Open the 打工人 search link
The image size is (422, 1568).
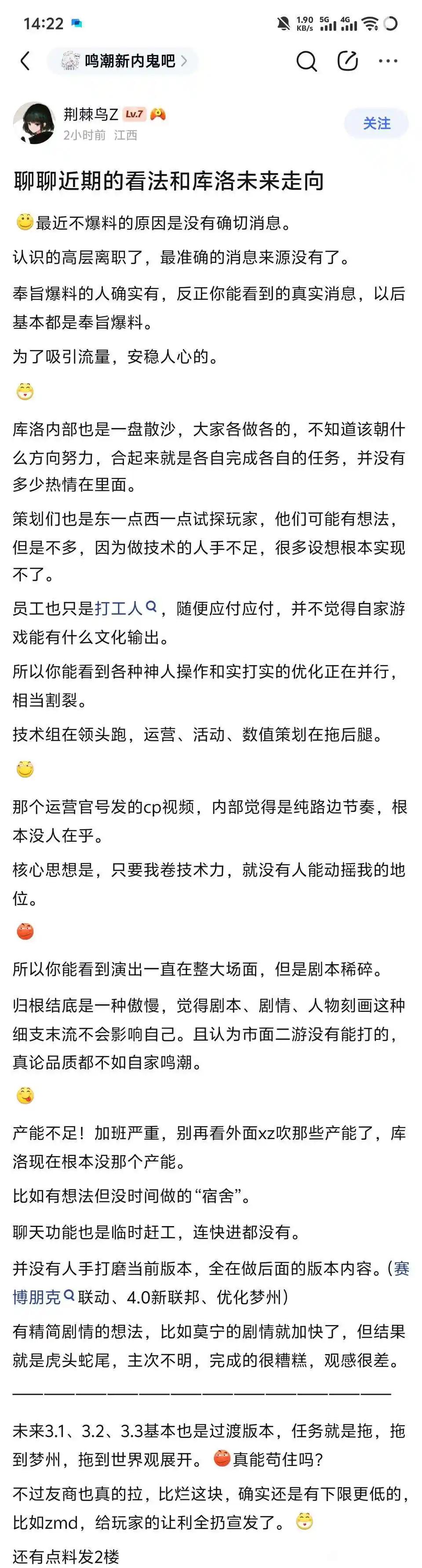[x=126, y=608]
